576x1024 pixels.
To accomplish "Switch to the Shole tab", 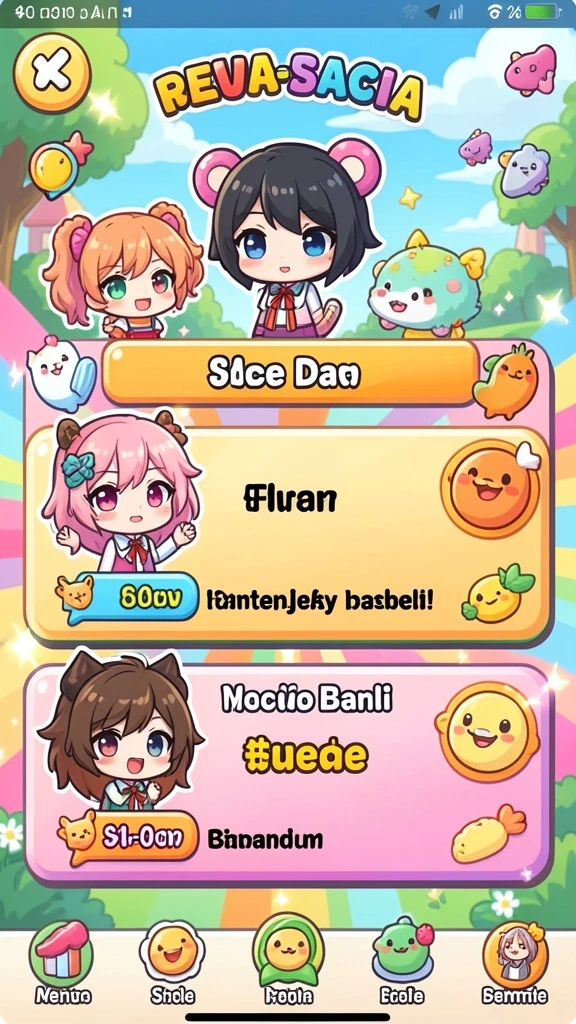I will (x=172, y=962).
